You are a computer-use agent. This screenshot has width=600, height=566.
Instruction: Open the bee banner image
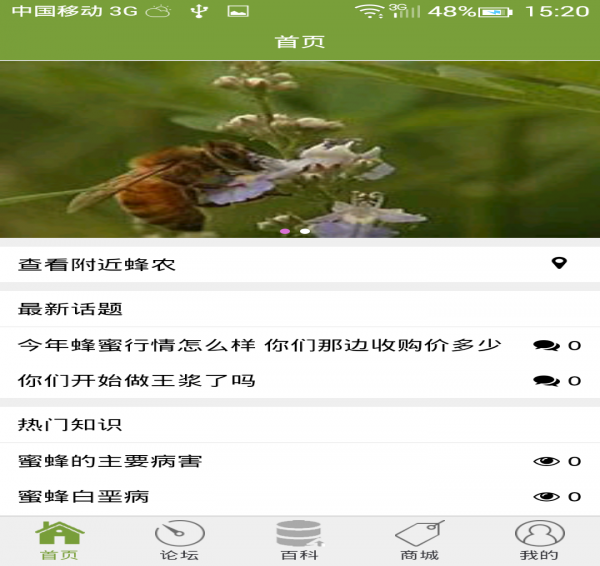point(300,150)
